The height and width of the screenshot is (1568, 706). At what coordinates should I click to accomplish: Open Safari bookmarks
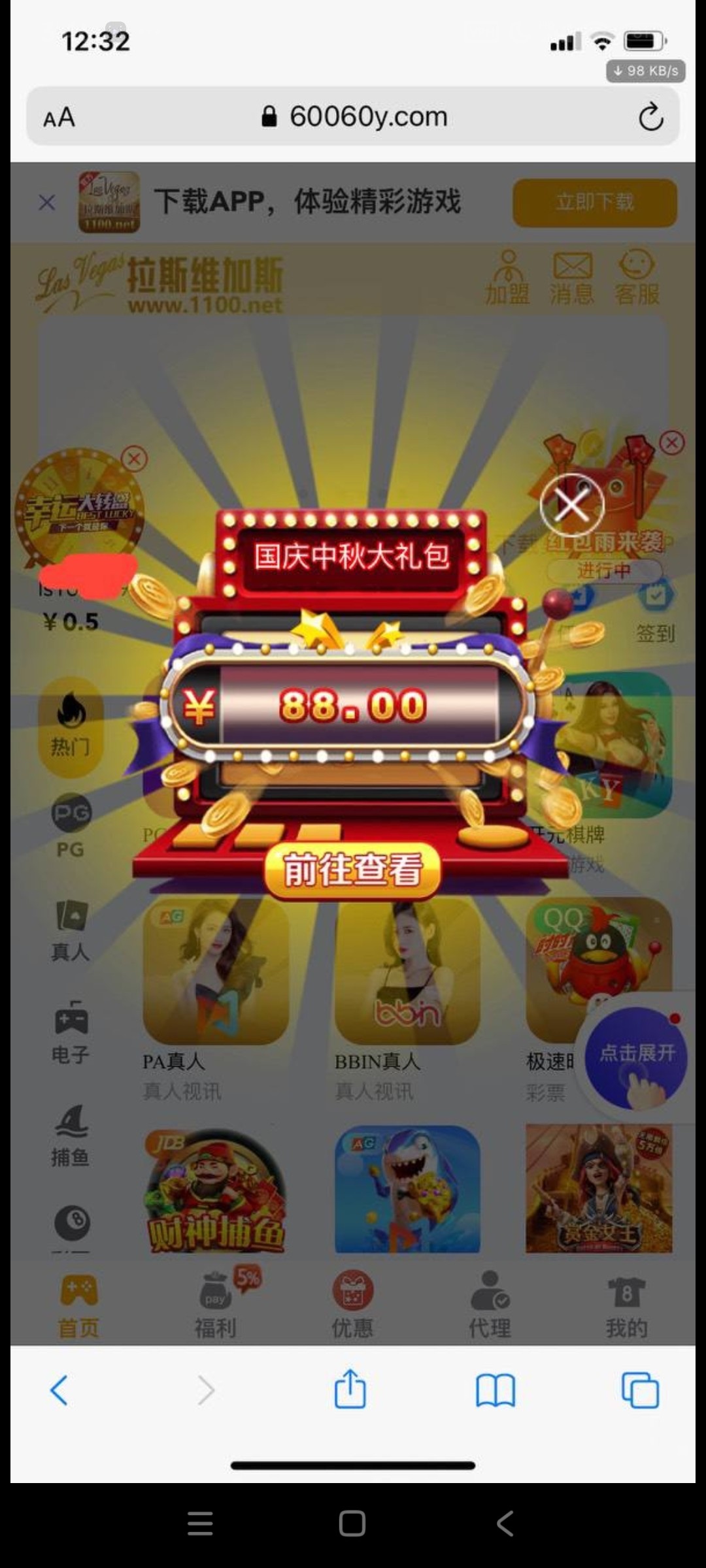[x=496, y=1390]
